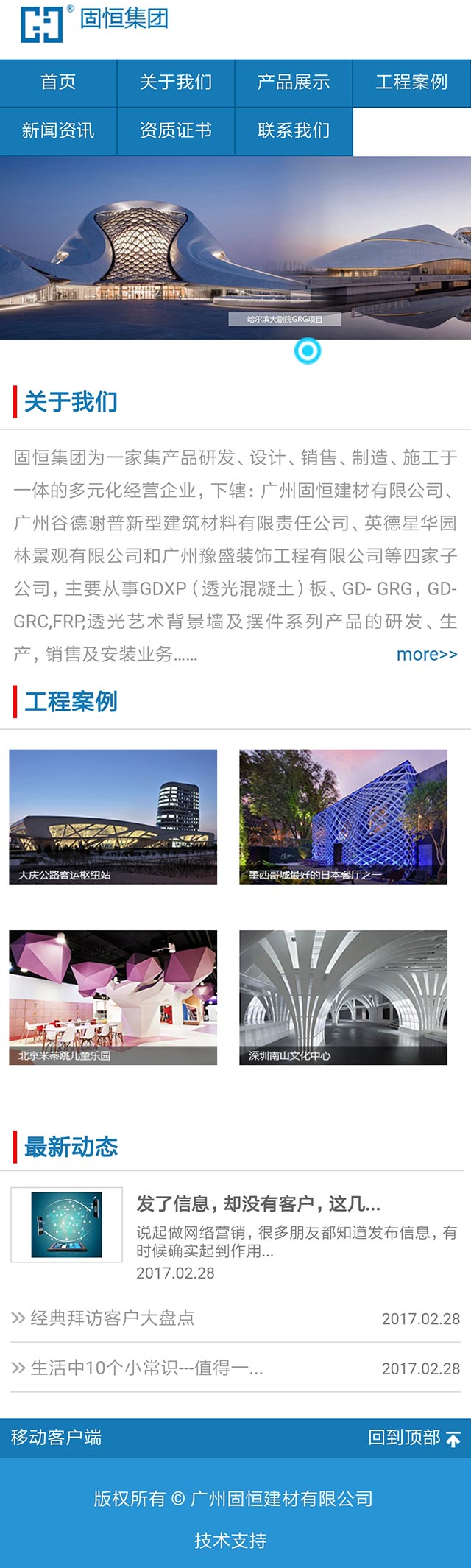
Task: Open the 技术支持 footer link
Action: 230,1540
